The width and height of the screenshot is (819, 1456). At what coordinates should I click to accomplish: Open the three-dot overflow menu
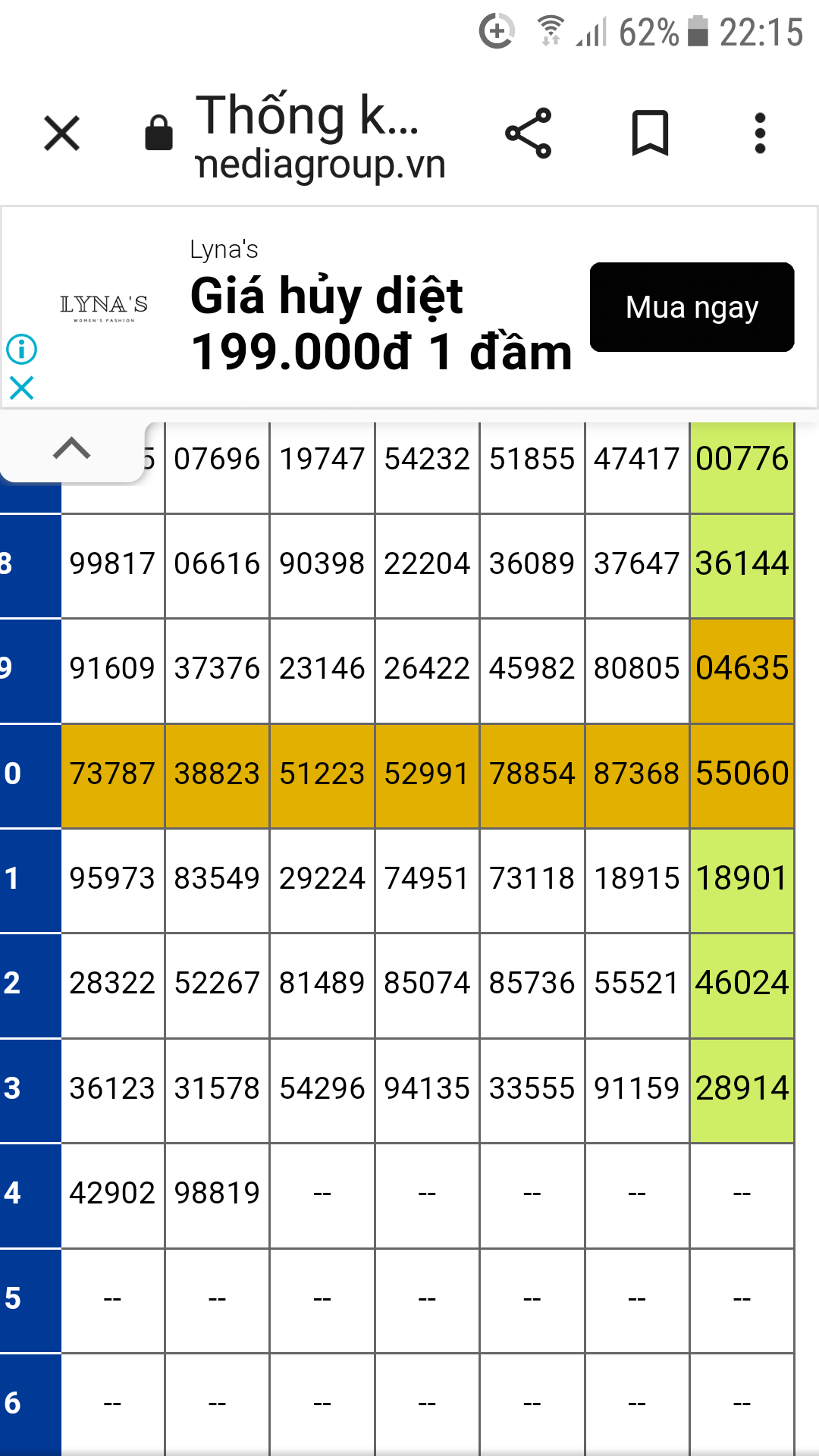coord(760,133)
